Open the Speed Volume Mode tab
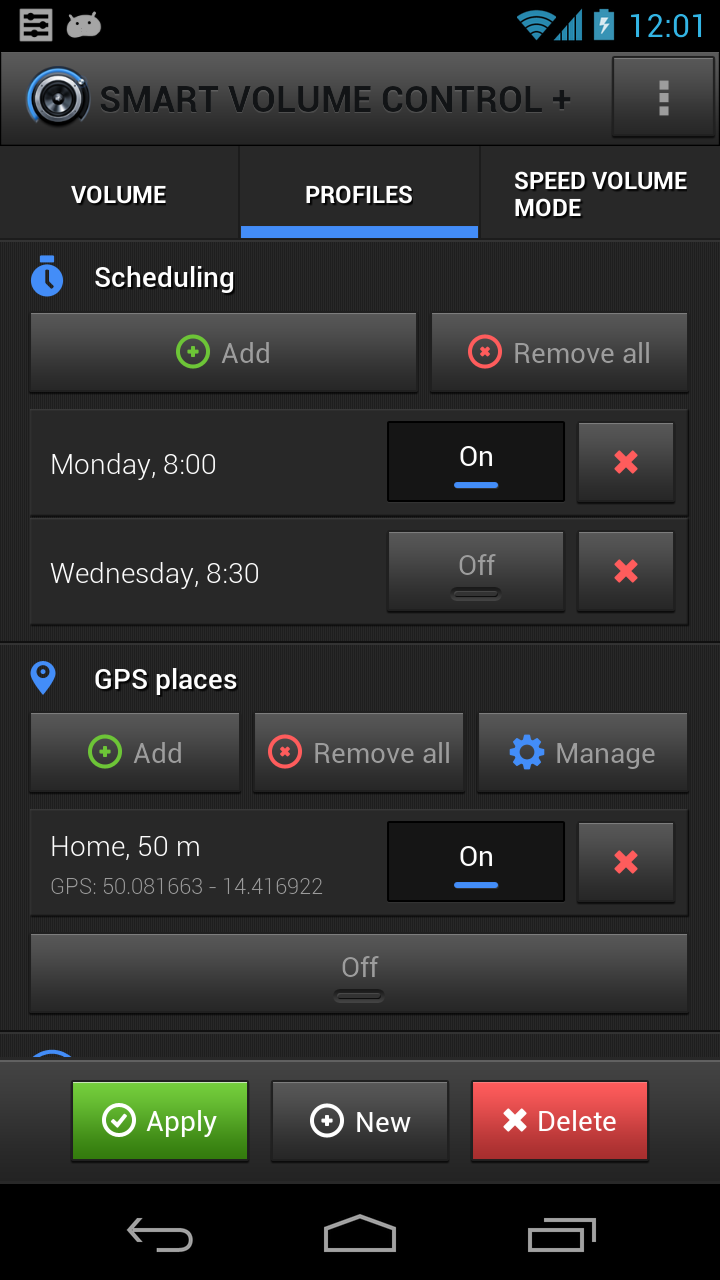This screenshot has height=1280, width=720. 601,193
